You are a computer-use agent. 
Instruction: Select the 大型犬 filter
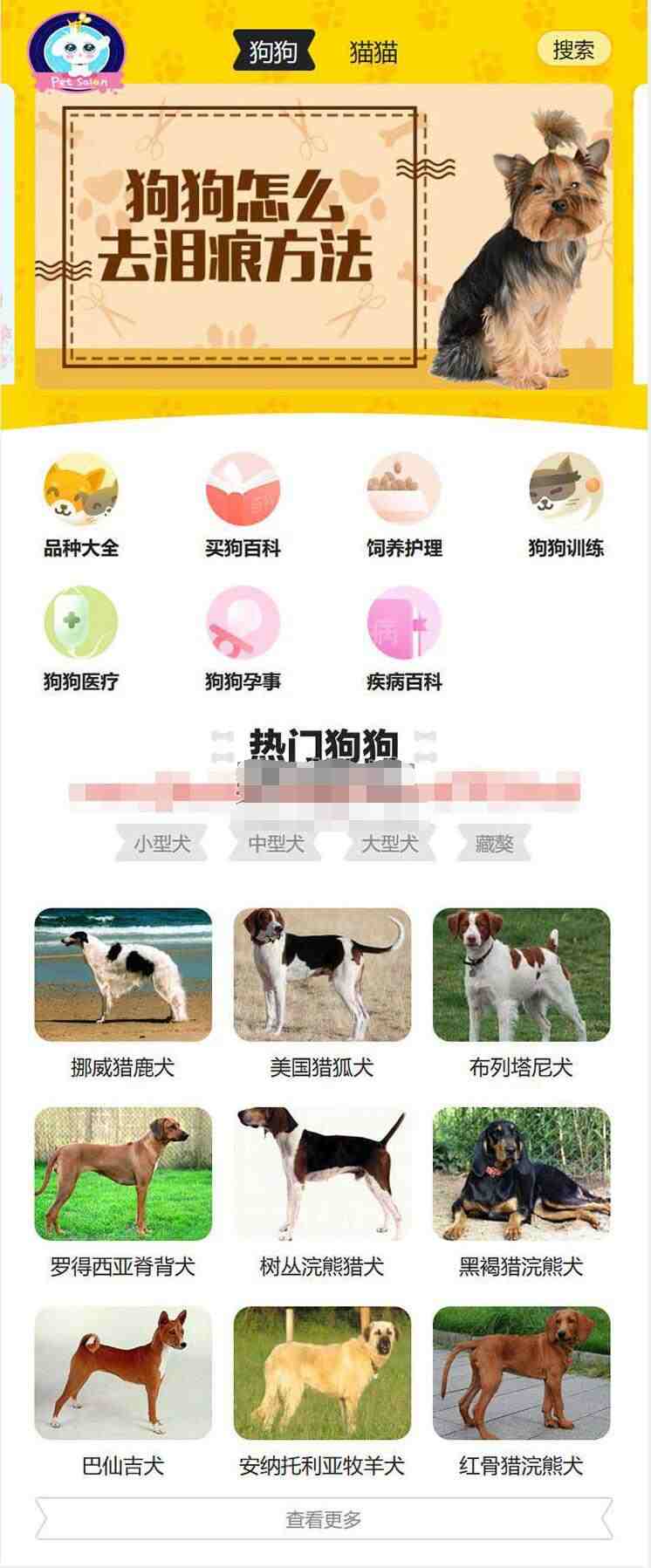point(389,844)
